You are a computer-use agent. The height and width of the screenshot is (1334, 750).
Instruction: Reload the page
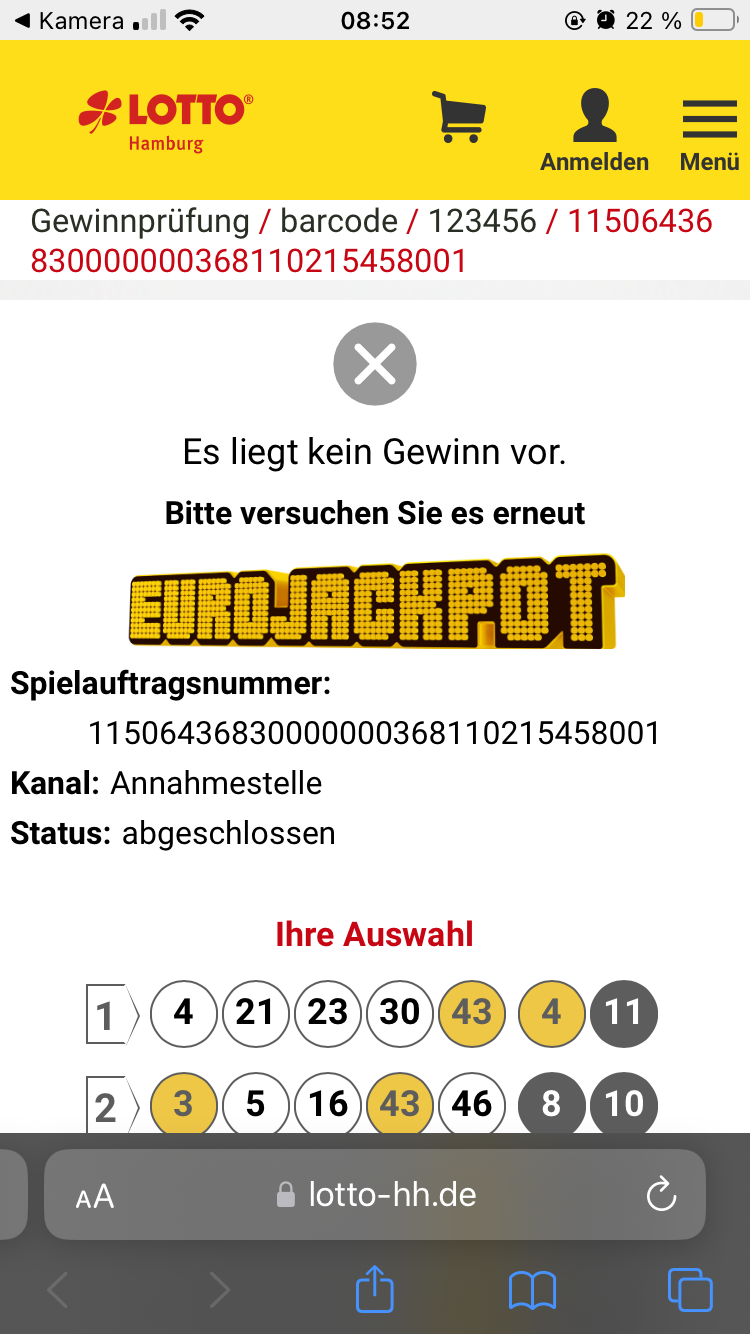tap(661, 1195)
